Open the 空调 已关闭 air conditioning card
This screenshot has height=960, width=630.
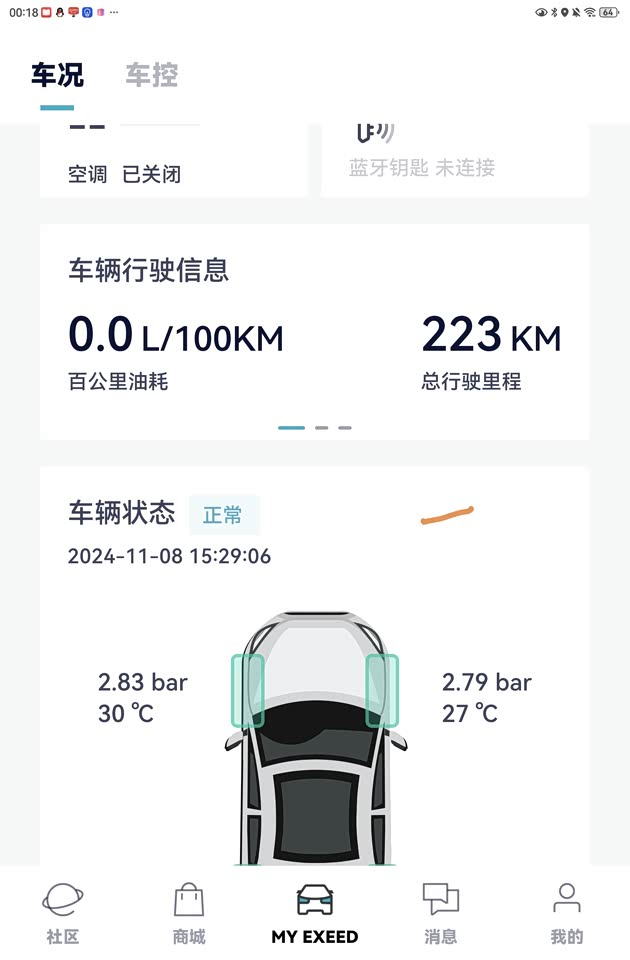coord(173,161)
